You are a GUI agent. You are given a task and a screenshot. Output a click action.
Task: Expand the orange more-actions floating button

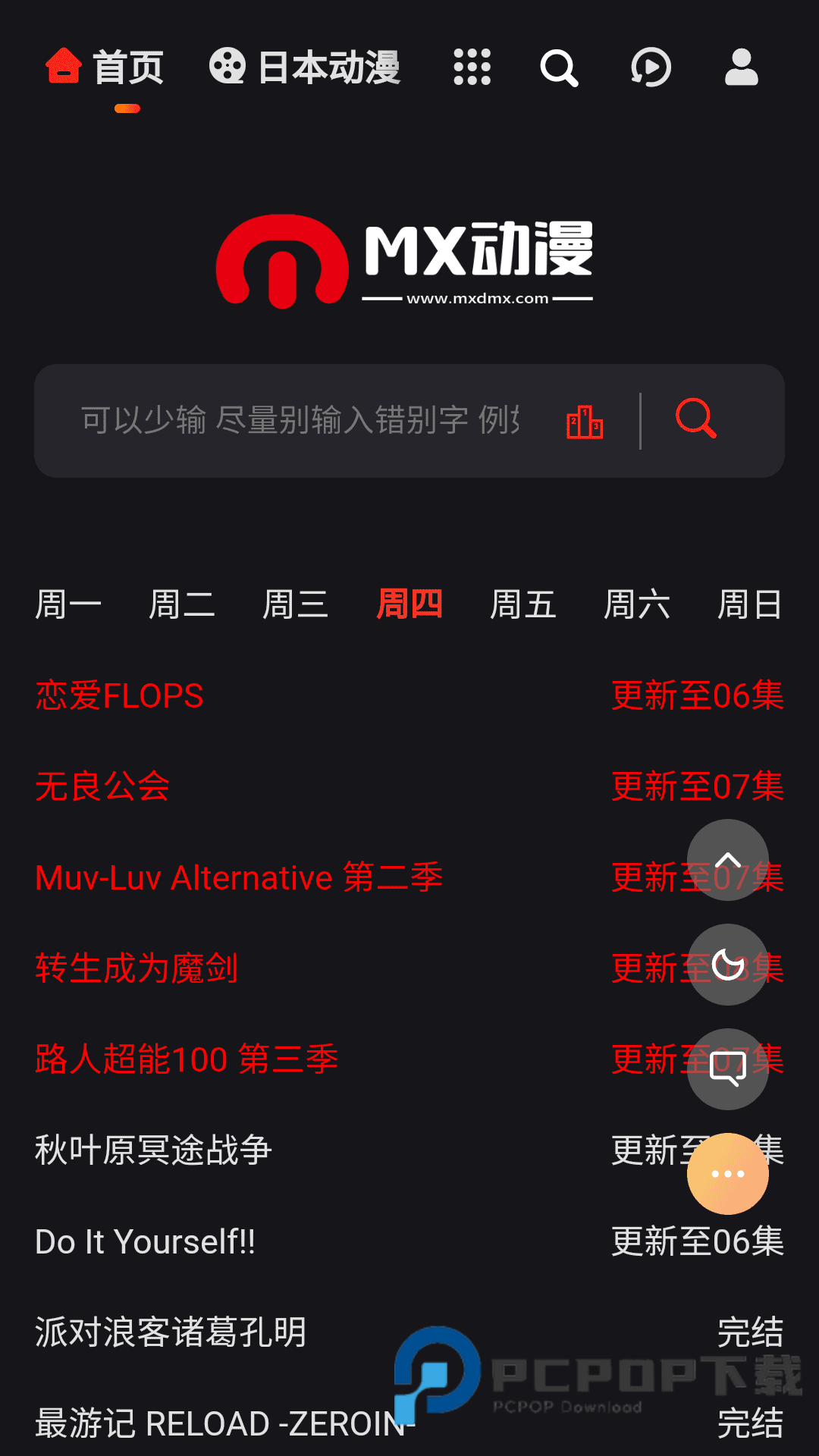726,1172
